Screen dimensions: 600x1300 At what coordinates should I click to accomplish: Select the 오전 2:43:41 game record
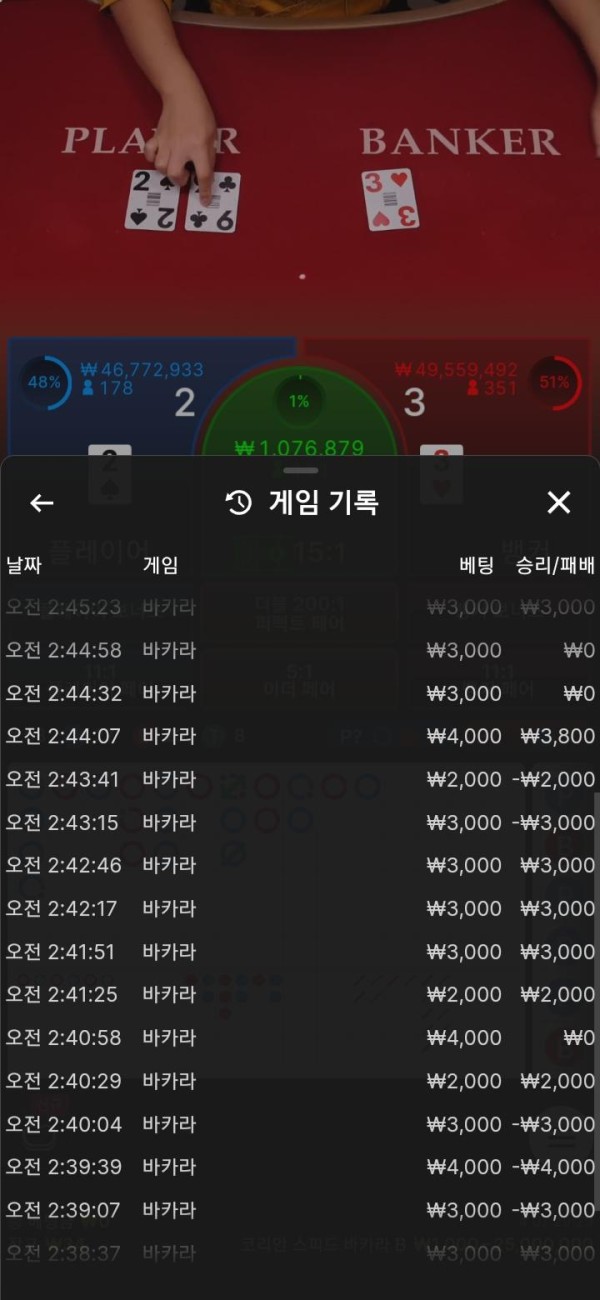point(300,779)
